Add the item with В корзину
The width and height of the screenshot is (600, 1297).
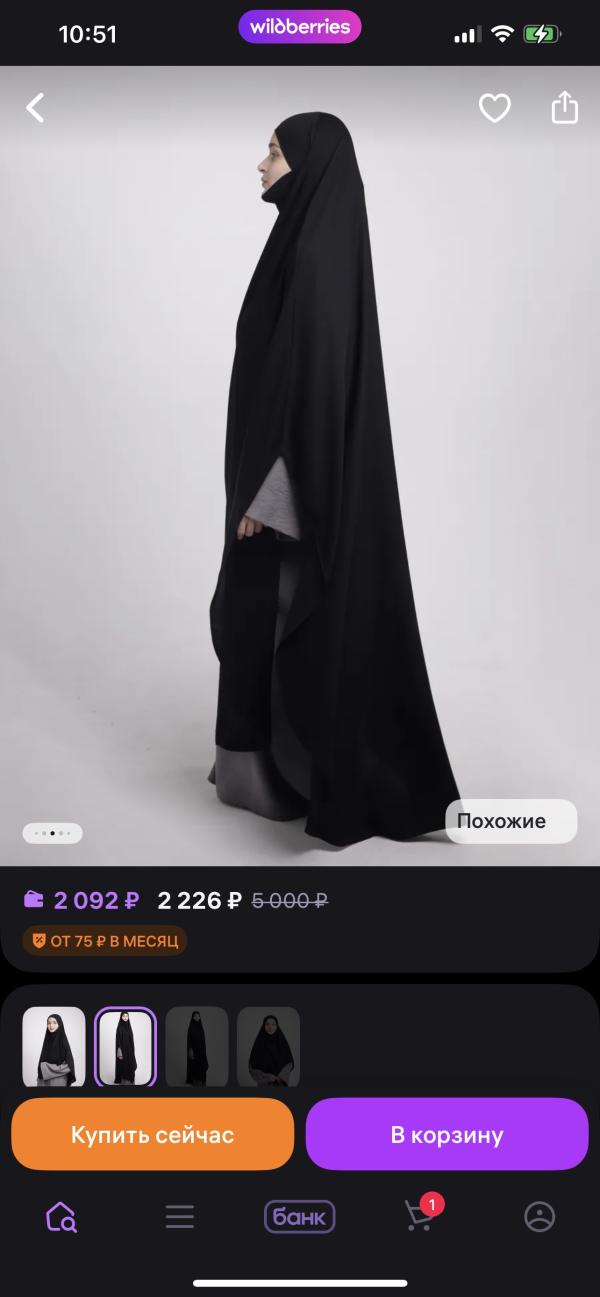447,1135
